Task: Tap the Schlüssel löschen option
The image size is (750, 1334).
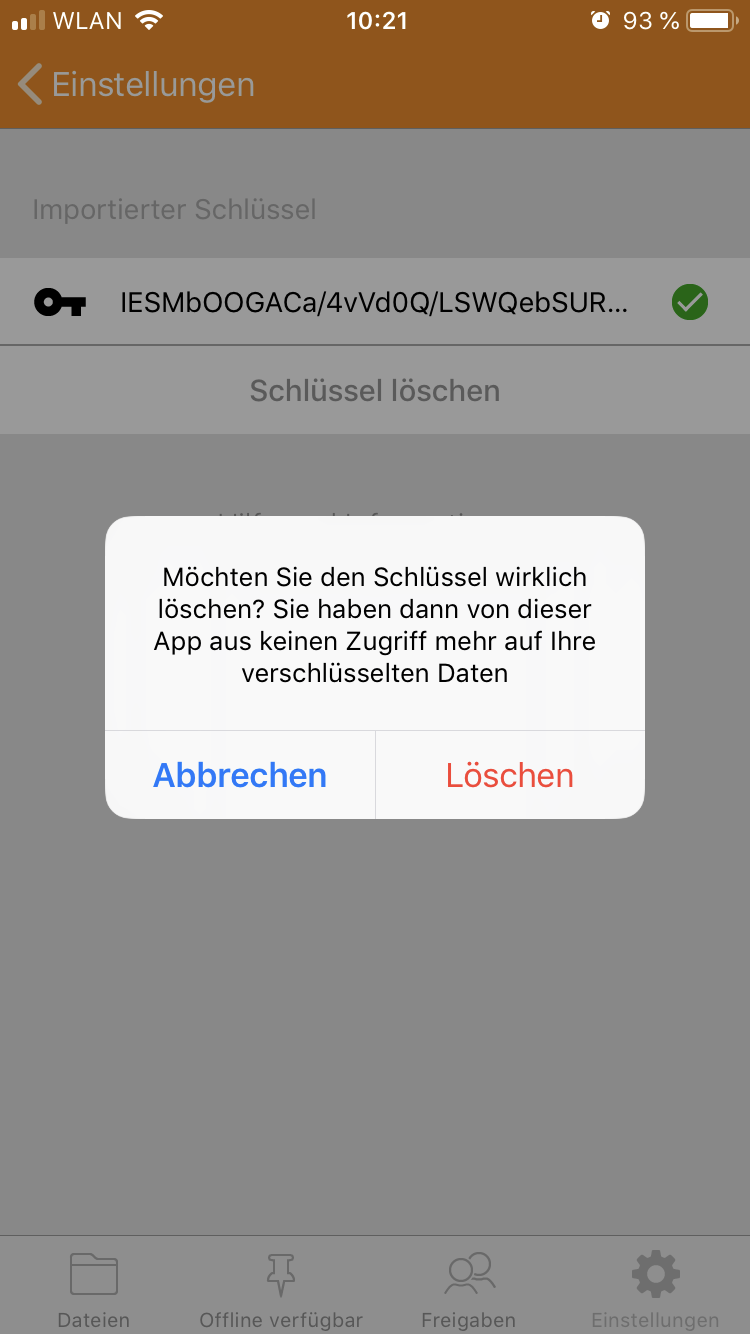Action: (375, 390)
